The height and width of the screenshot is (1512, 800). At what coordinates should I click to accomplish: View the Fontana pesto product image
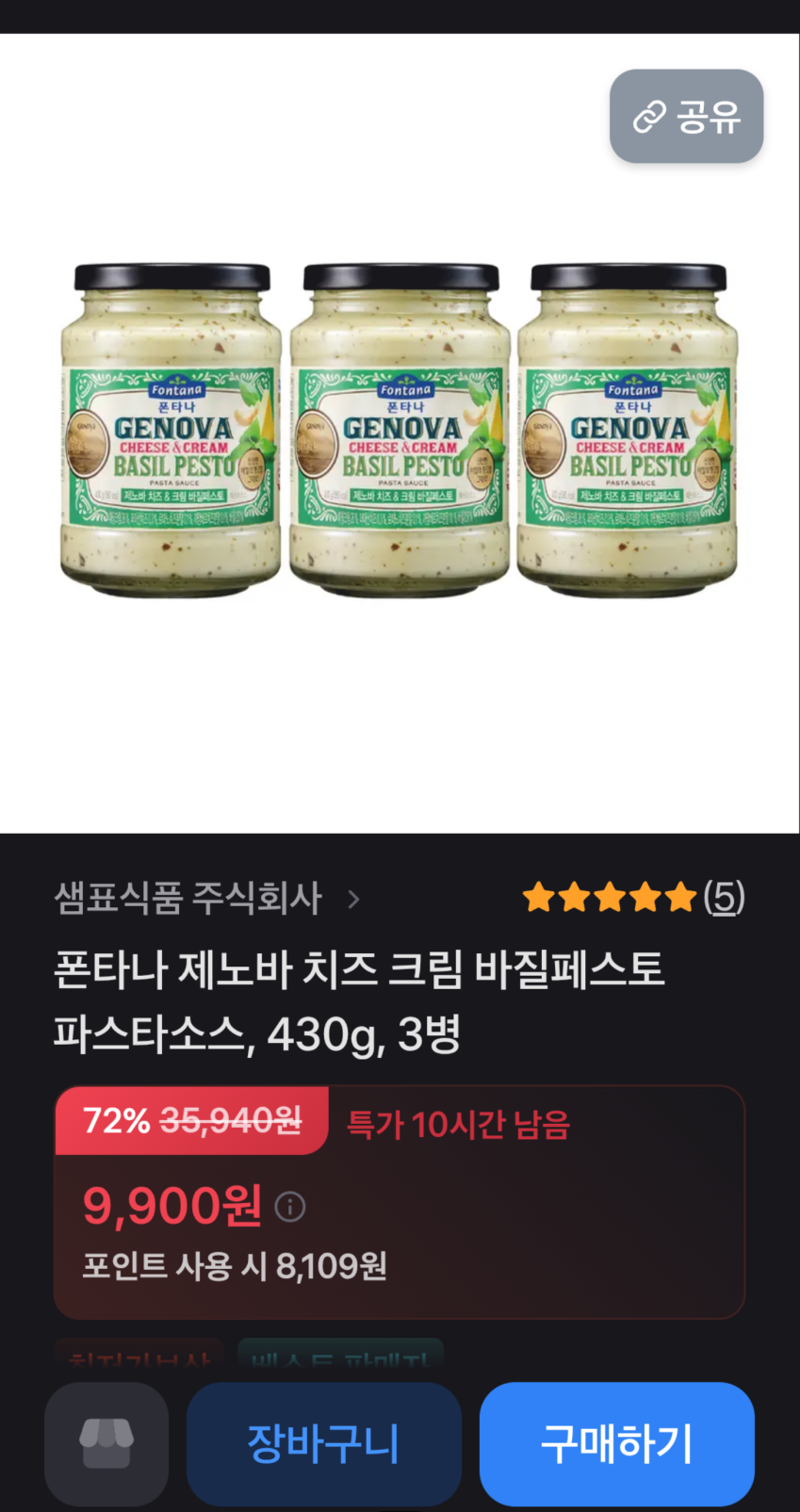[x=400, y=431]
